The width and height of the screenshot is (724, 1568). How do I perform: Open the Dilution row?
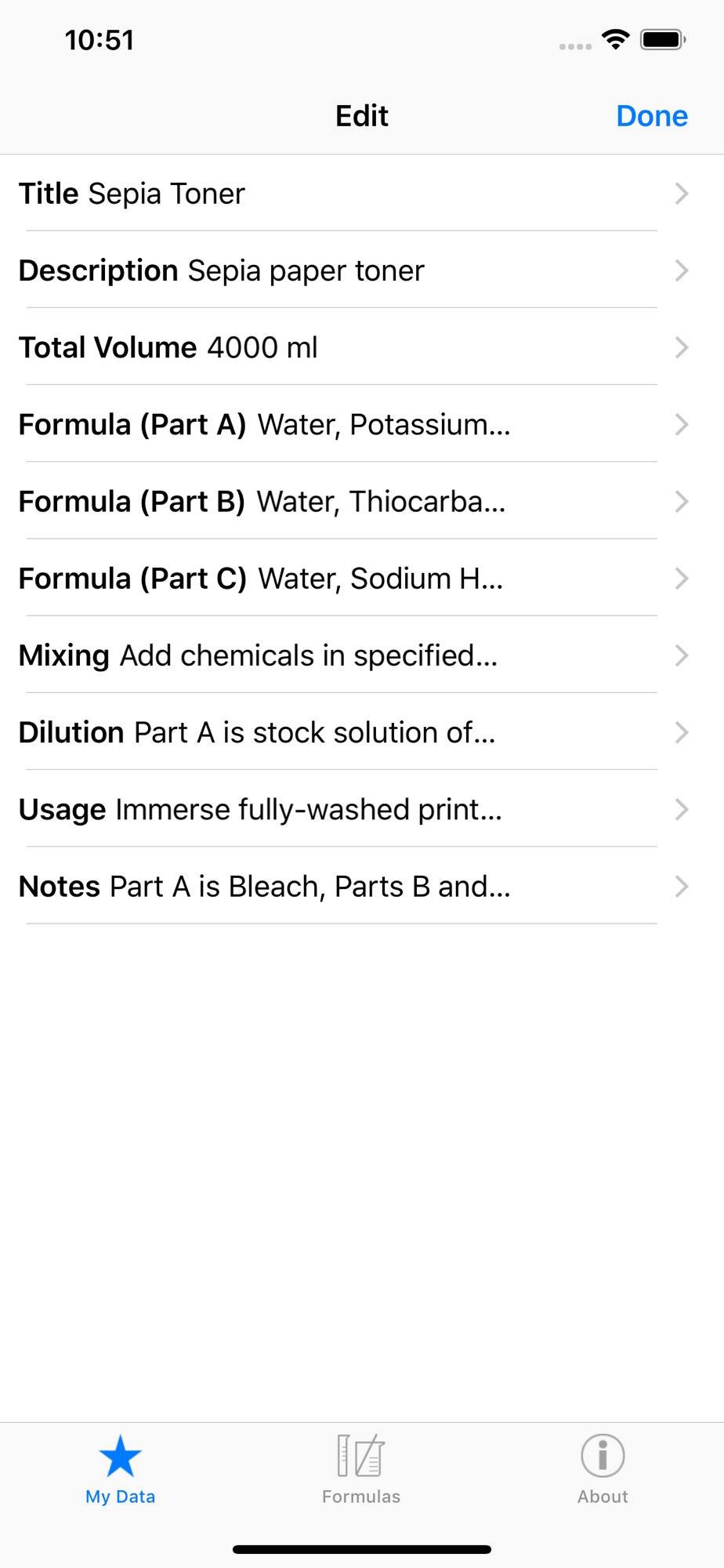coord(362,731)
